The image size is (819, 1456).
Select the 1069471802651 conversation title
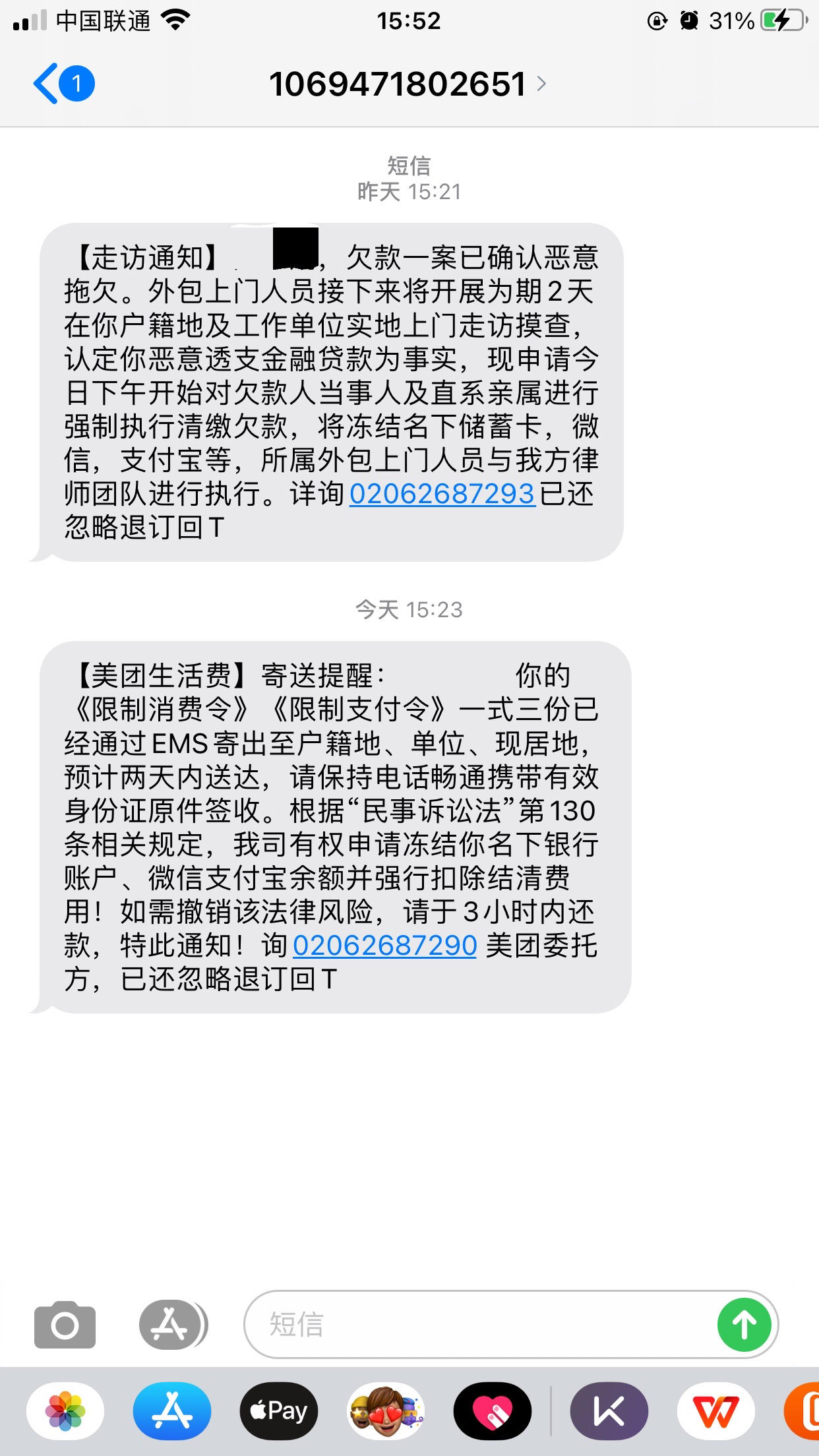[399, 82]
